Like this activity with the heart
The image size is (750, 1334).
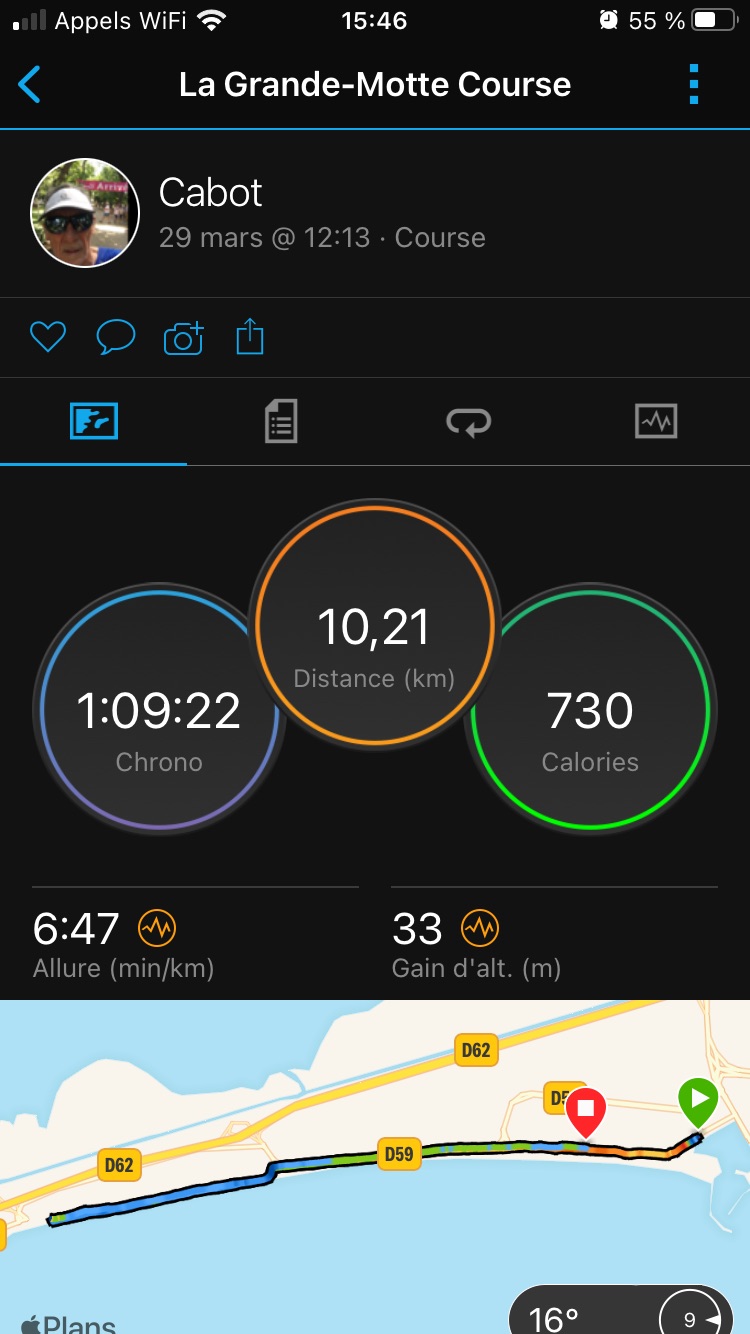tap(47, 338)
